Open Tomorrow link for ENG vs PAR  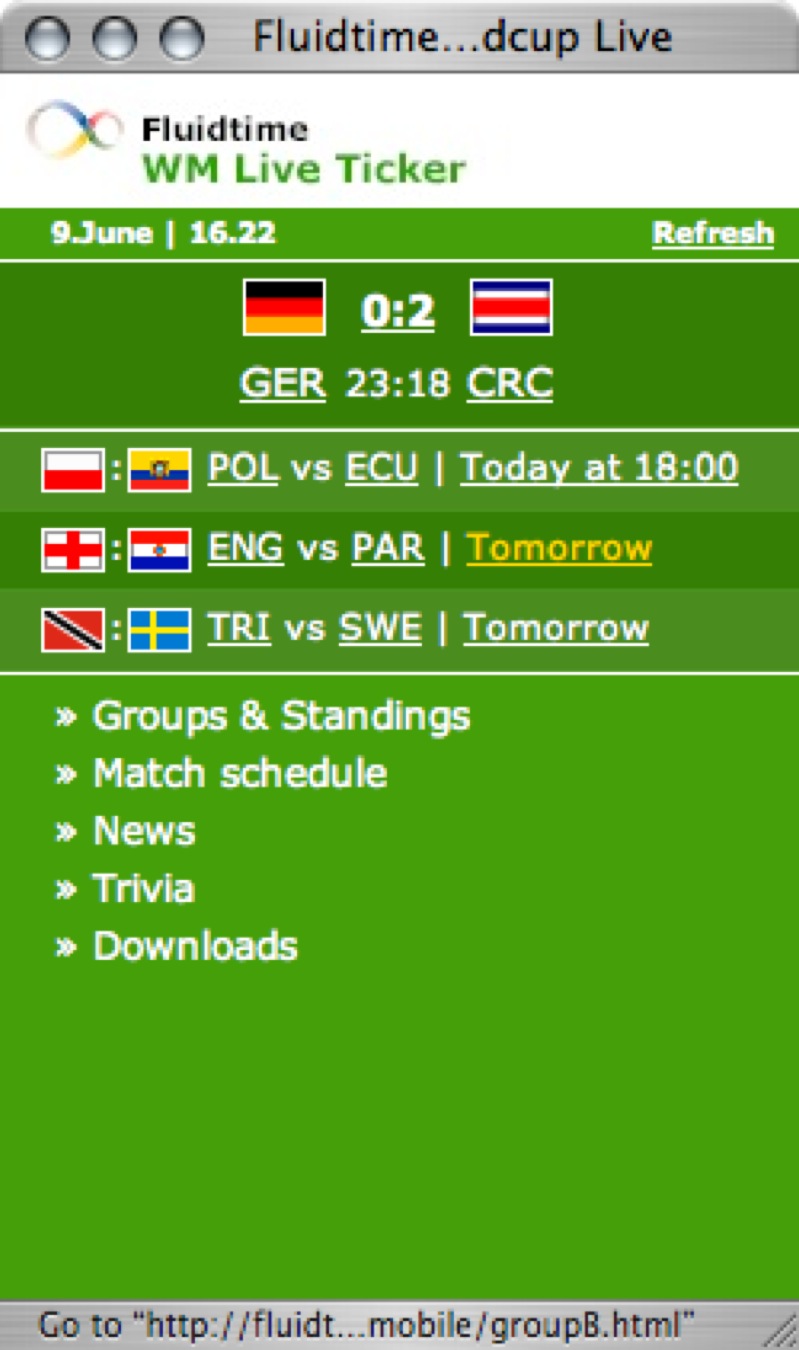[x=558, y=547]
